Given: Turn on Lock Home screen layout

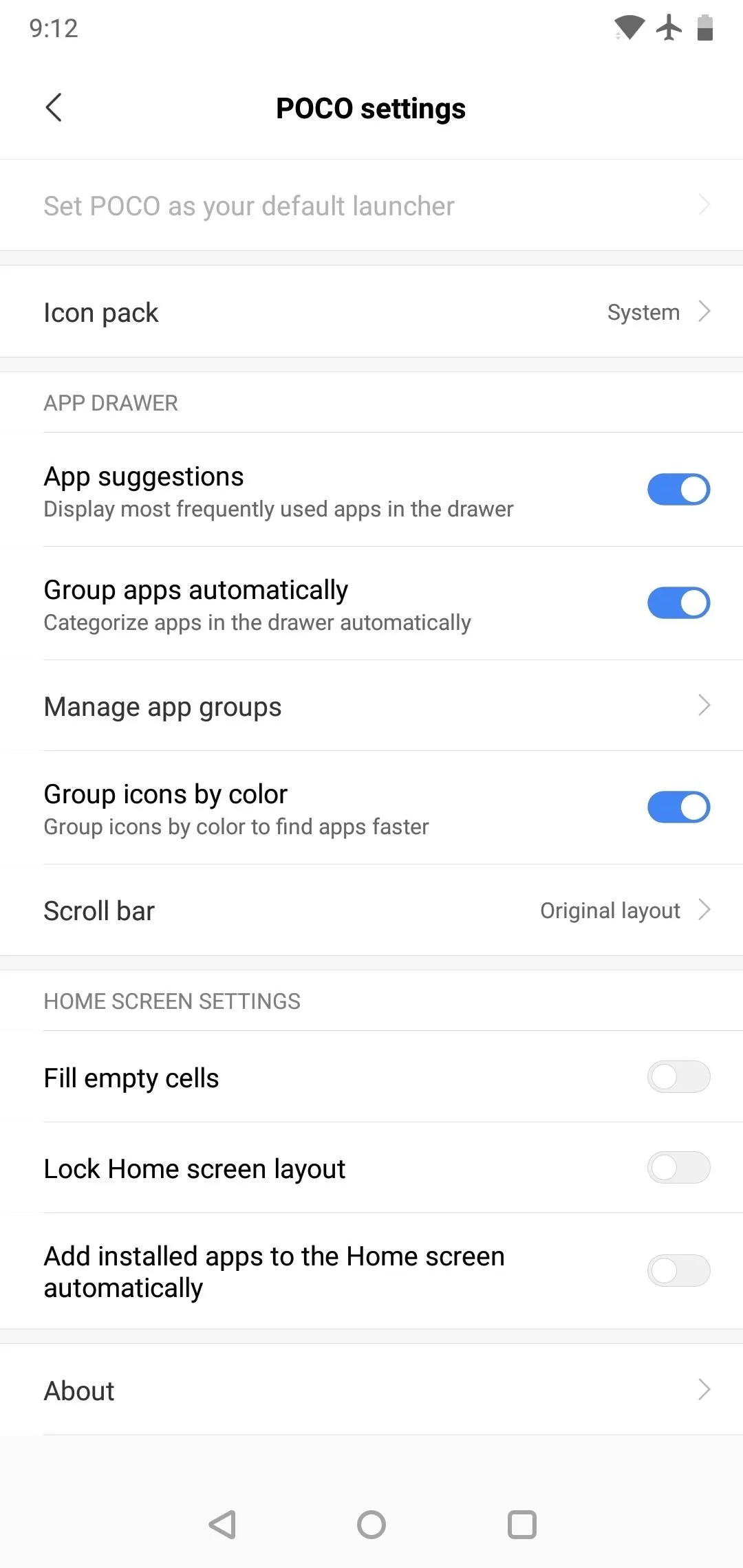Looking at the screenshot, I should 678,1168.
